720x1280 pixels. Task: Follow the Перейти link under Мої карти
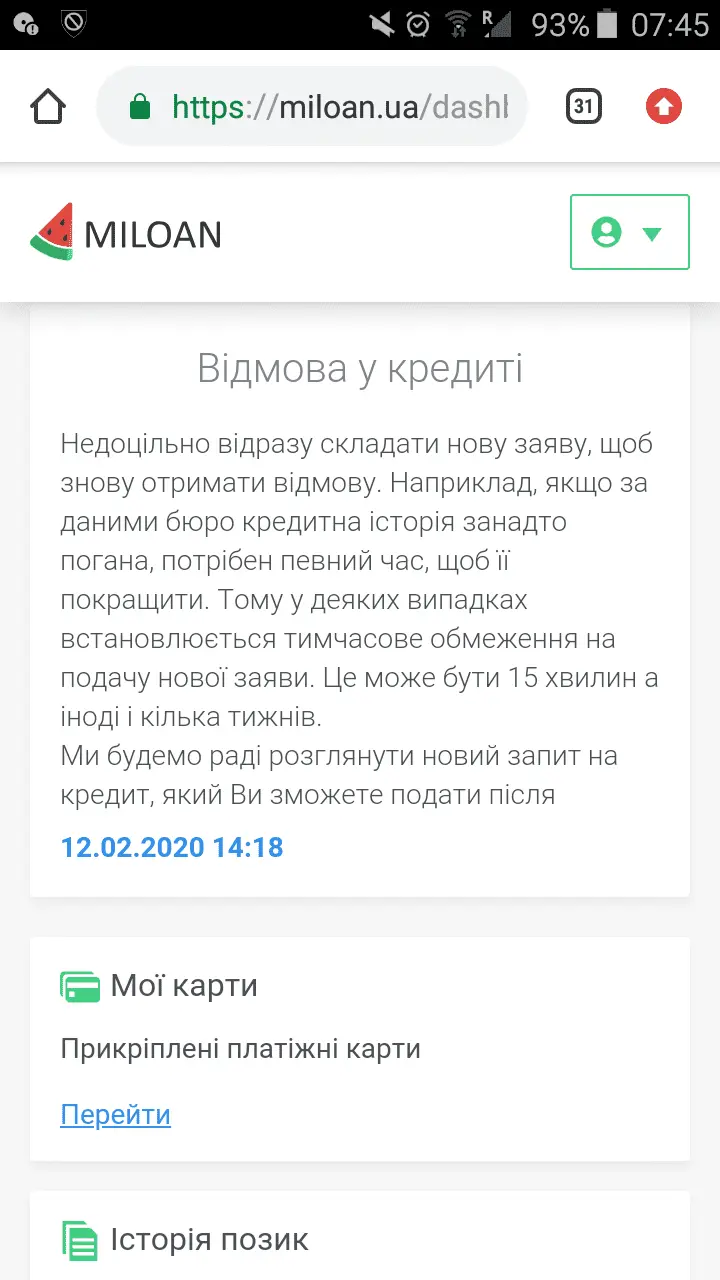[115, 1114]
